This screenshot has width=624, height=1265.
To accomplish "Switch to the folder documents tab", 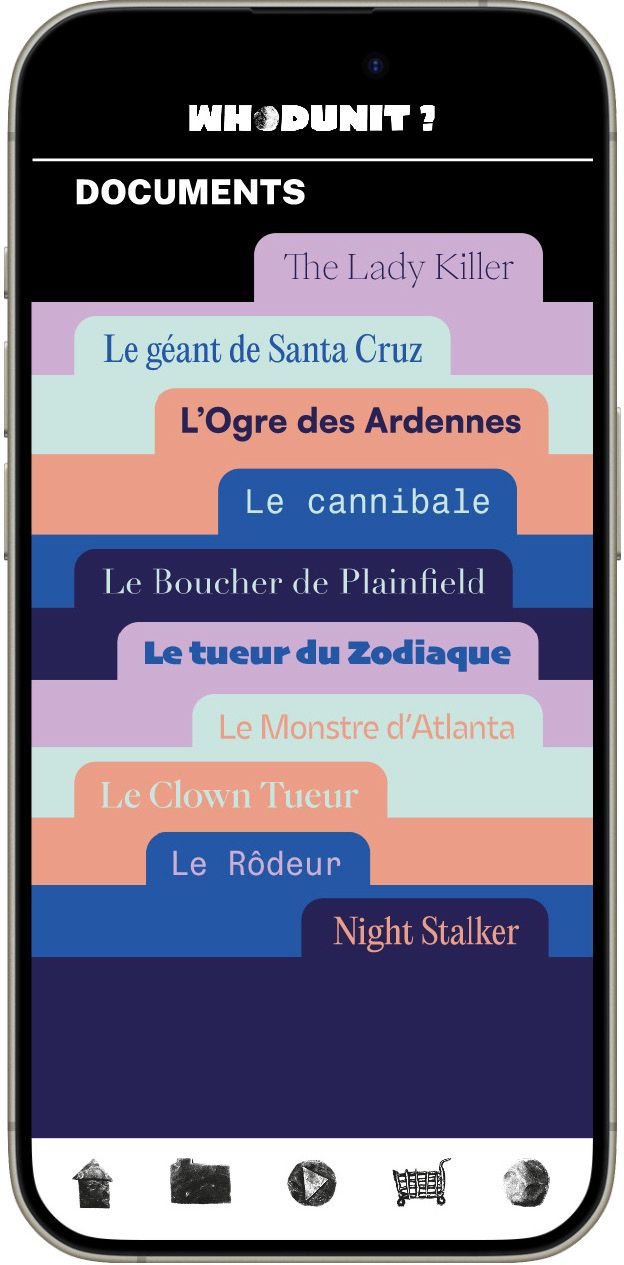I will click(x=200, y=1182).
